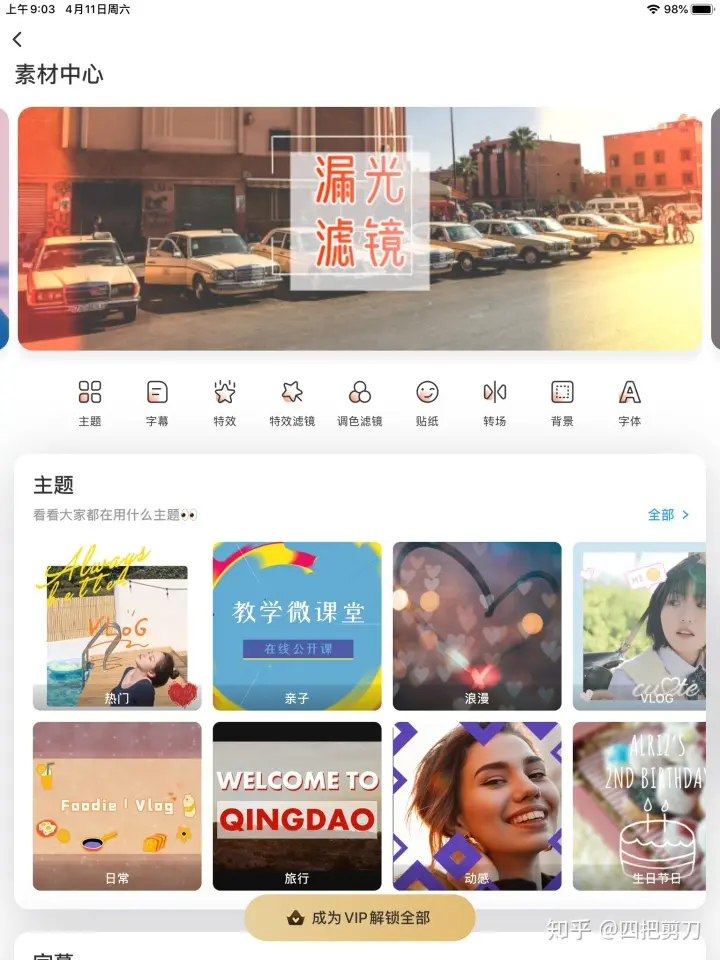Screen dimensions: 720x960
Task: Open the VLOG theme card
Action: click(x=640, y=626)
